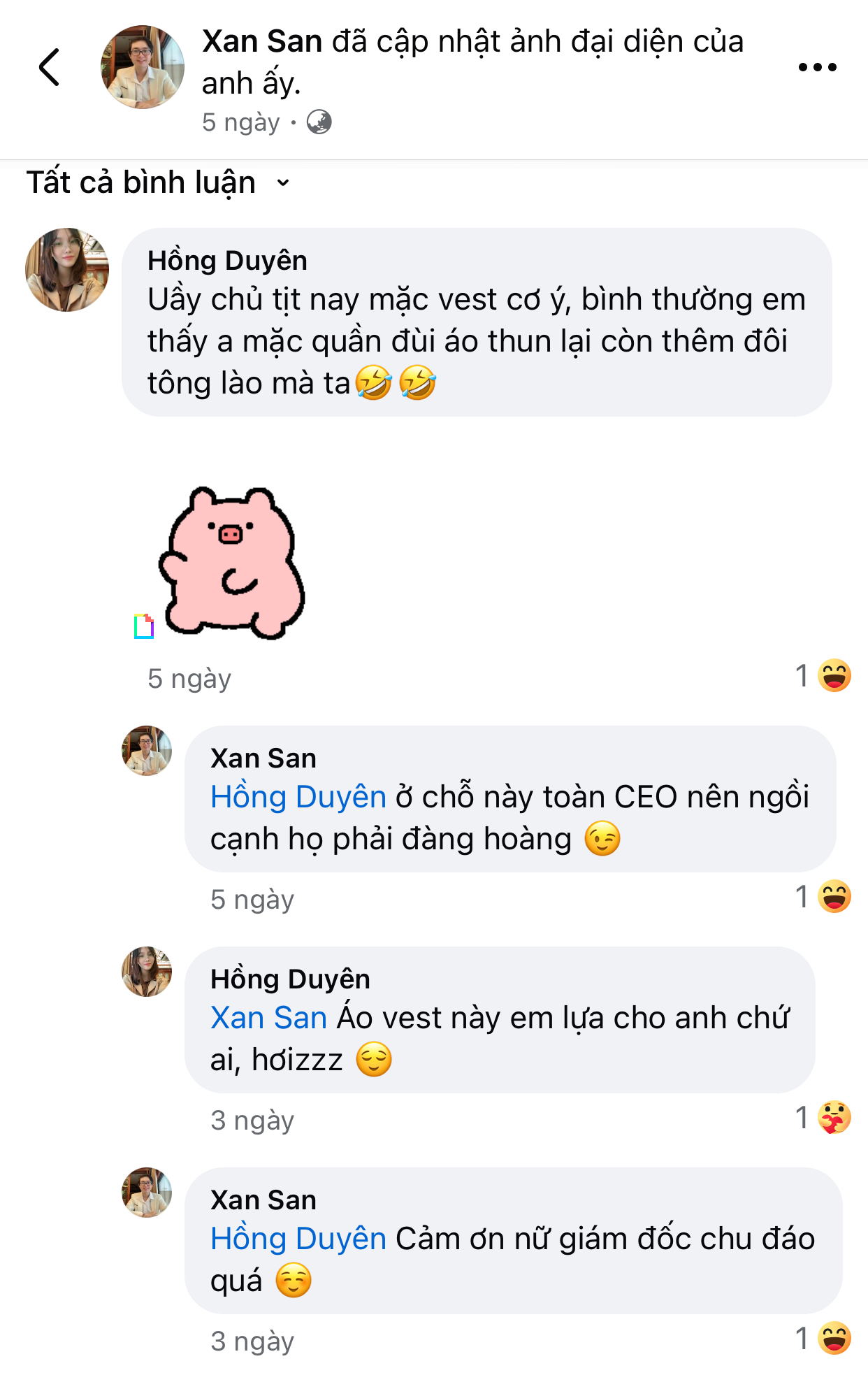Open Xan San name in post header
This screenshot has height=1375, width=868.
[x=262, y=42]
